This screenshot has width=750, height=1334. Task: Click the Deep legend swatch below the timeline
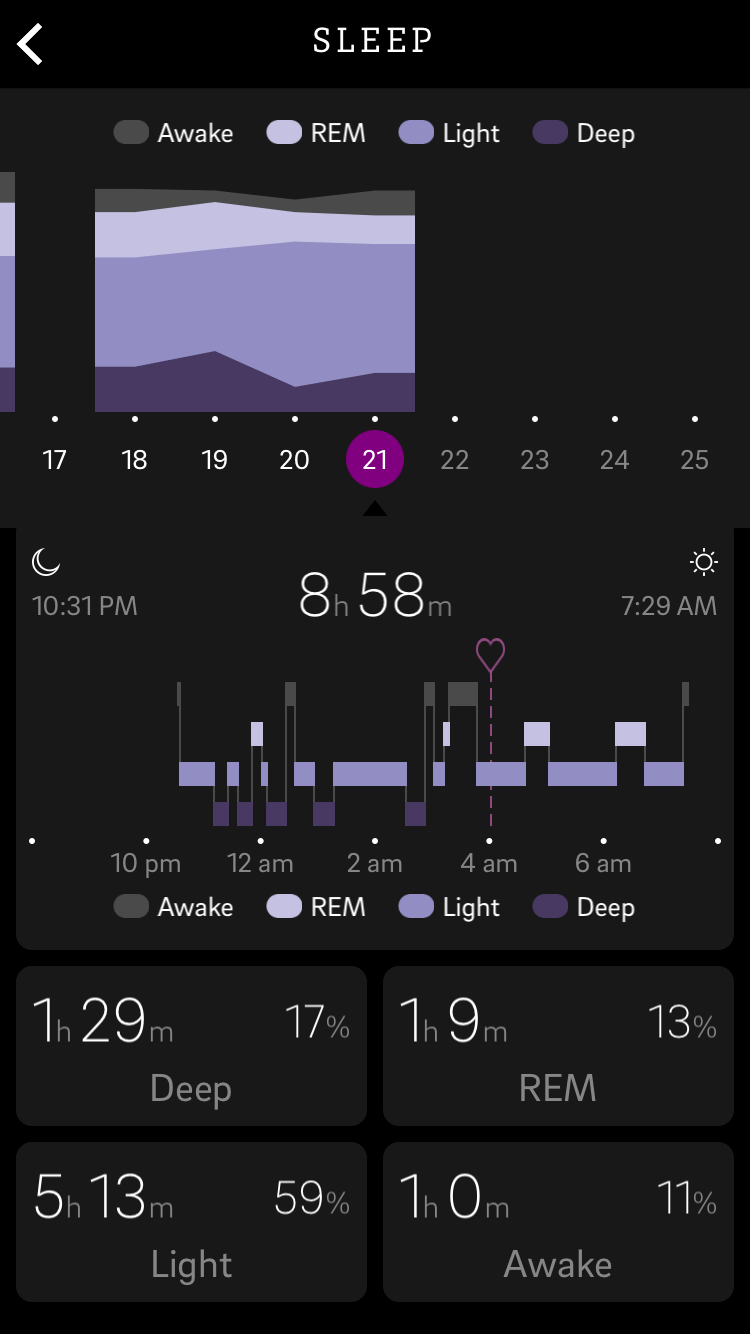click(x=549, y=907)
